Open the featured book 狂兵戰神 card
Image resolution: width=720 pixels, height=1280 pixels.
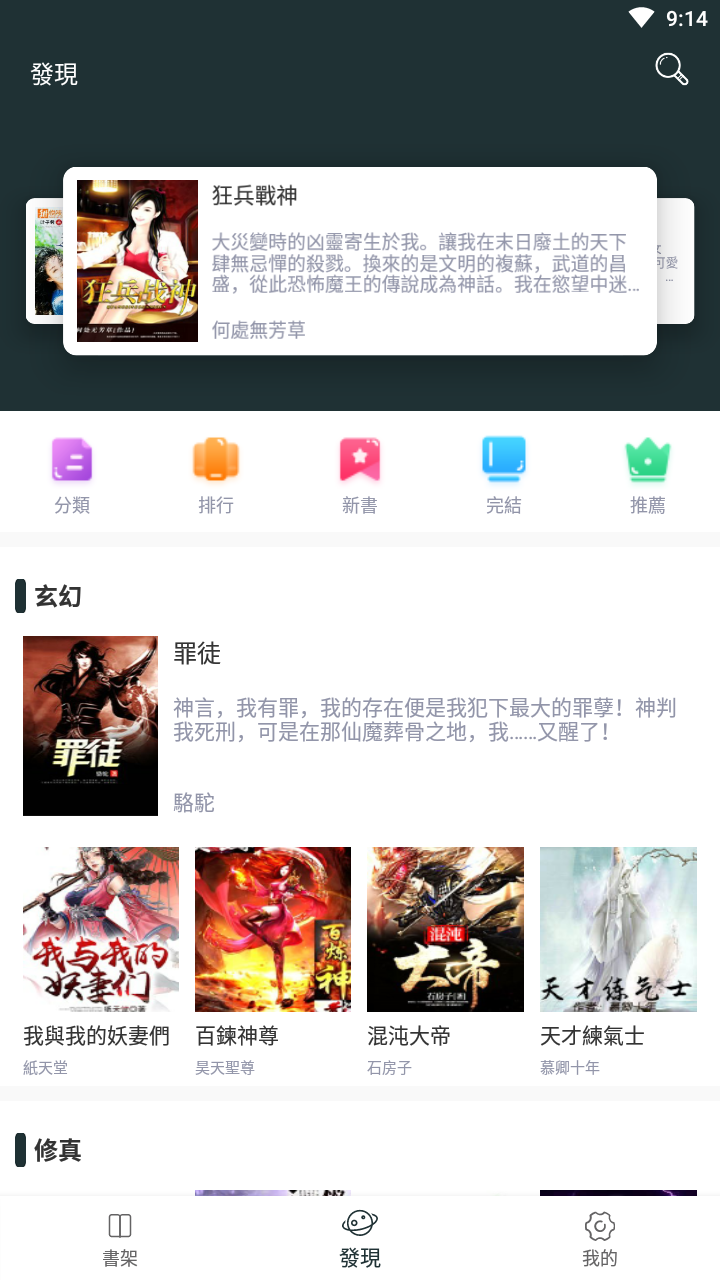(360, 260)
